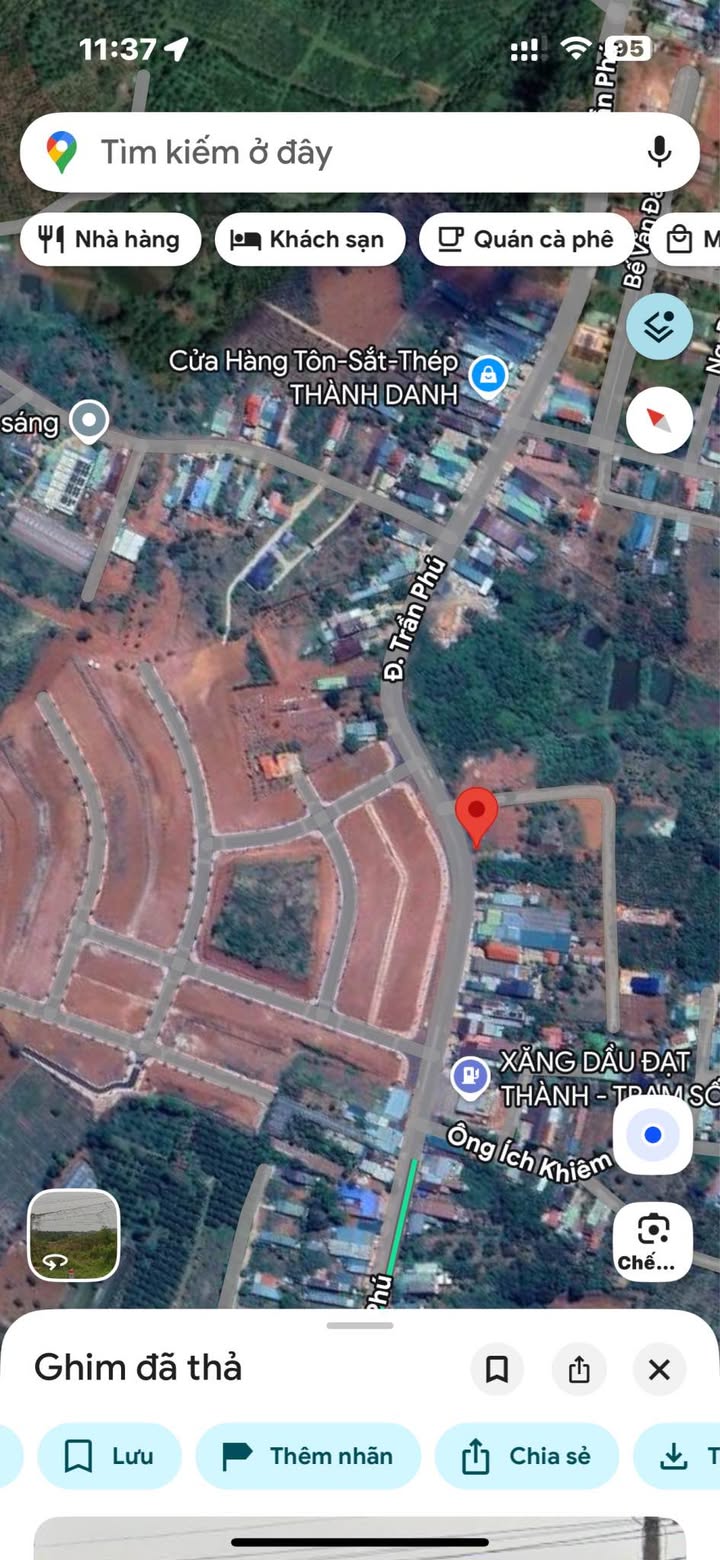The height and width of the screenshot is (1560, 720).
Task: Center map on my current location
Action: coord(653,1135)
